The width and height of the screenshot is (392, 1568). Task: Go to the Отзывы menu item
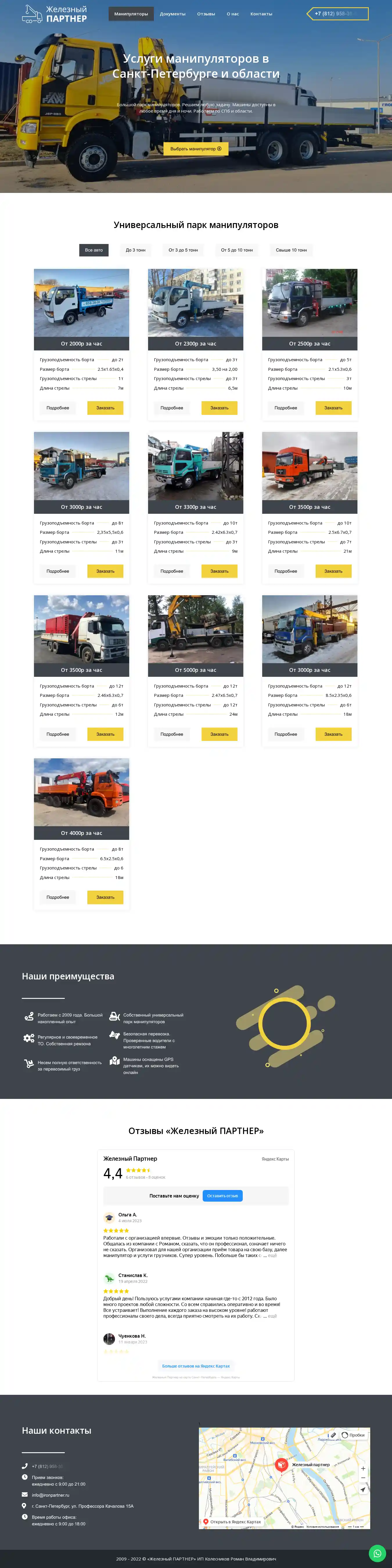[x=206, y=14]
